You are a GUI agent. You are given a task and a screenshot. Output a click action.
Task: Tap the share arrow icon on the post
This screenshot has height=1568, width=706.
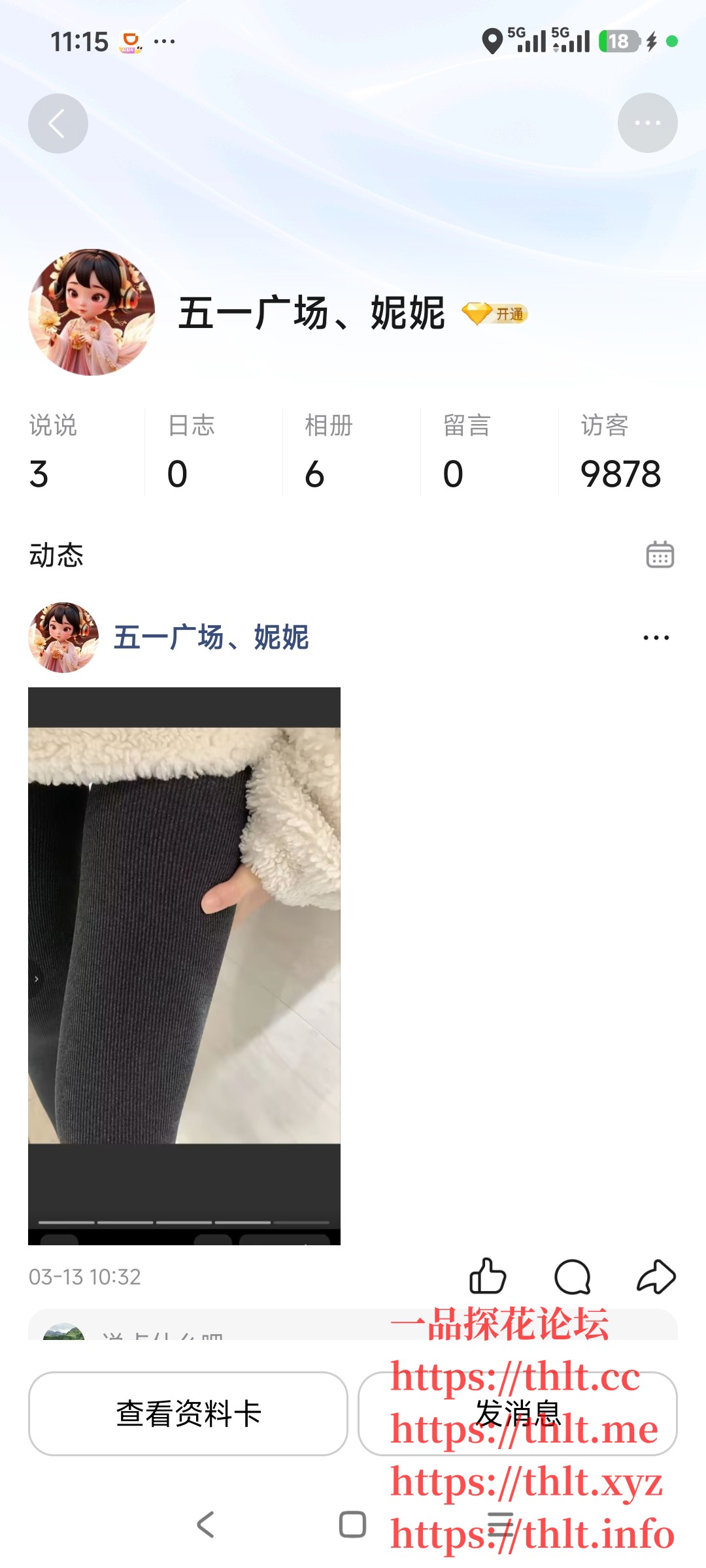tap(657, 1275)
